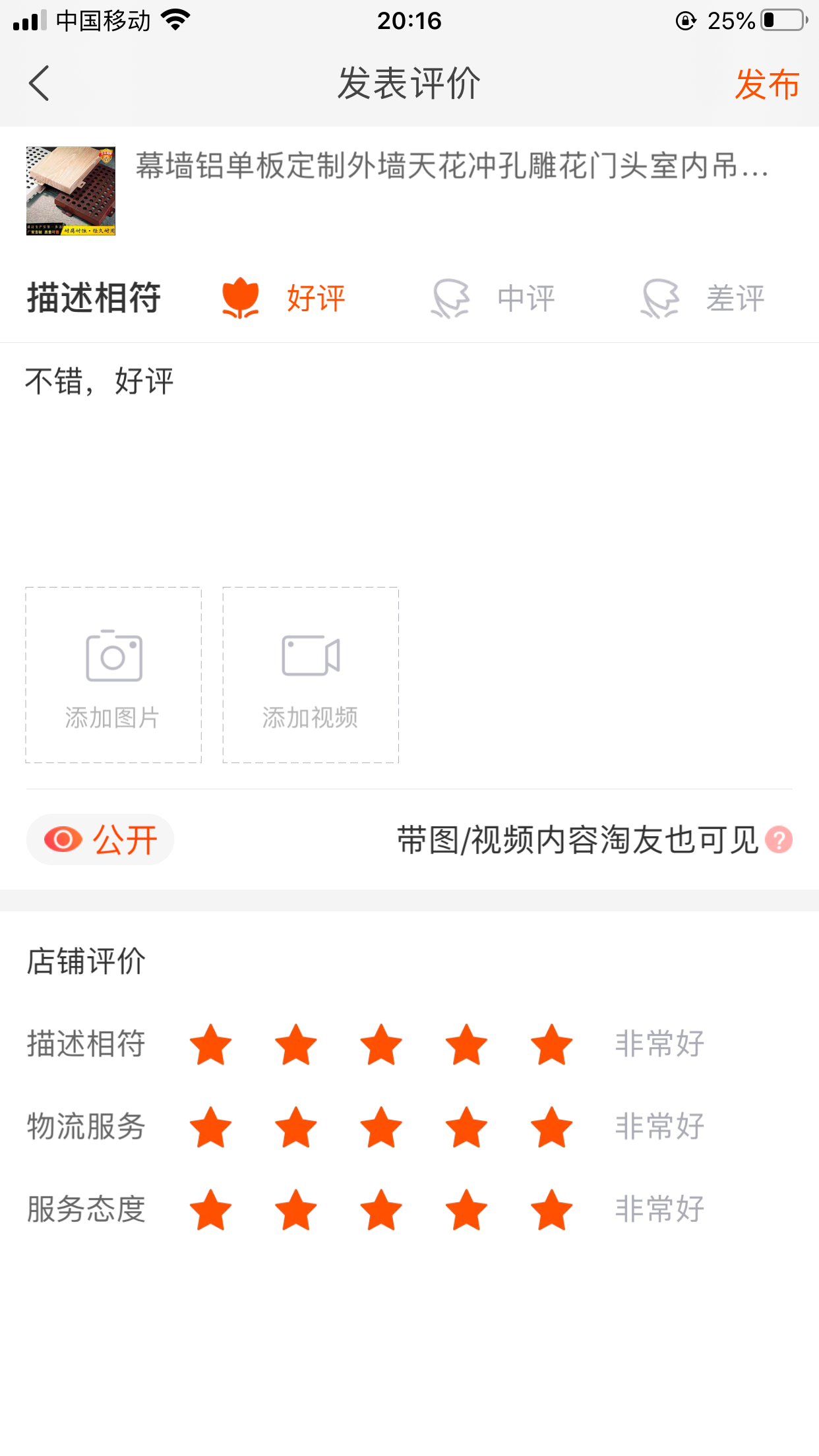Give 描述相符 five stars

551,1045
